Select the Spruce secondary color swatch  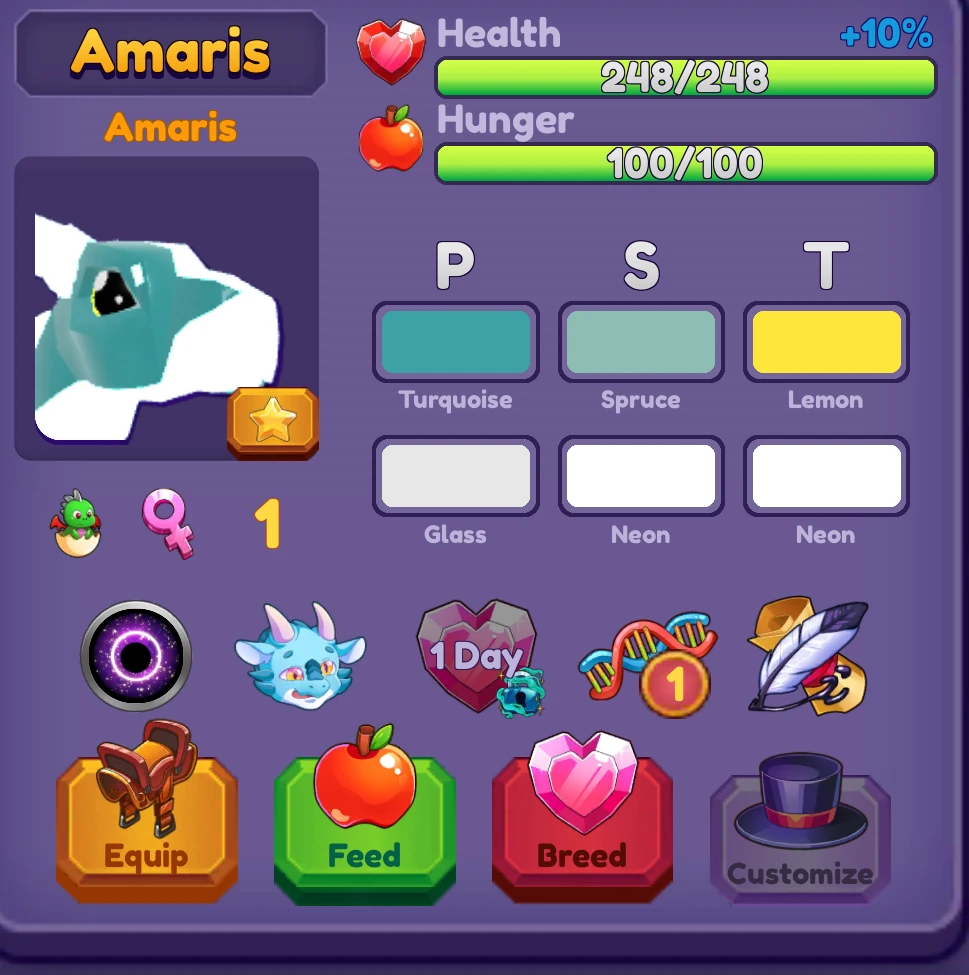(x=640, y=342)
